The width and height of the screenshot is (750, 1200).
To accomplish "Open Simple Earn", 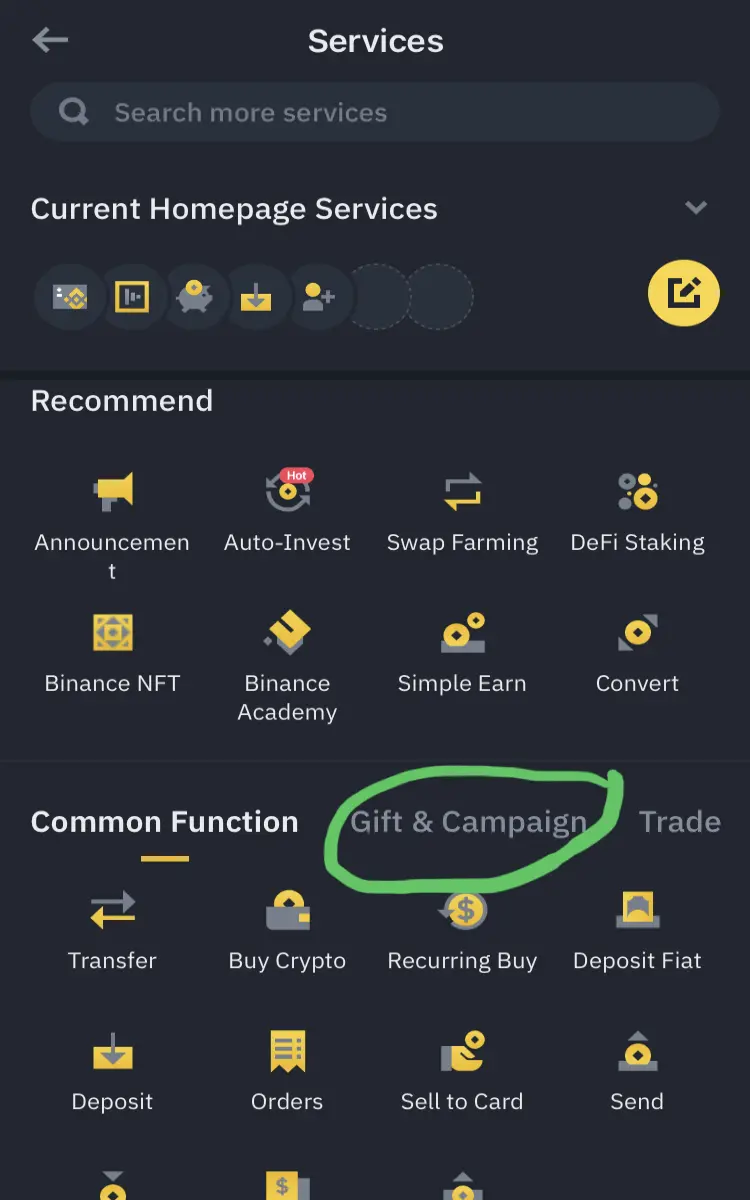I will point(462,653).
